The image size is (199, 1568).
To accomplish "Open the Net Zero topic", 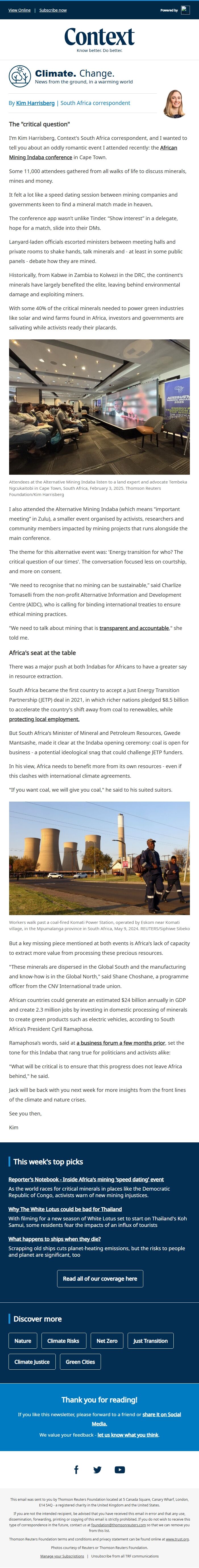I will tap(107, 1341).
